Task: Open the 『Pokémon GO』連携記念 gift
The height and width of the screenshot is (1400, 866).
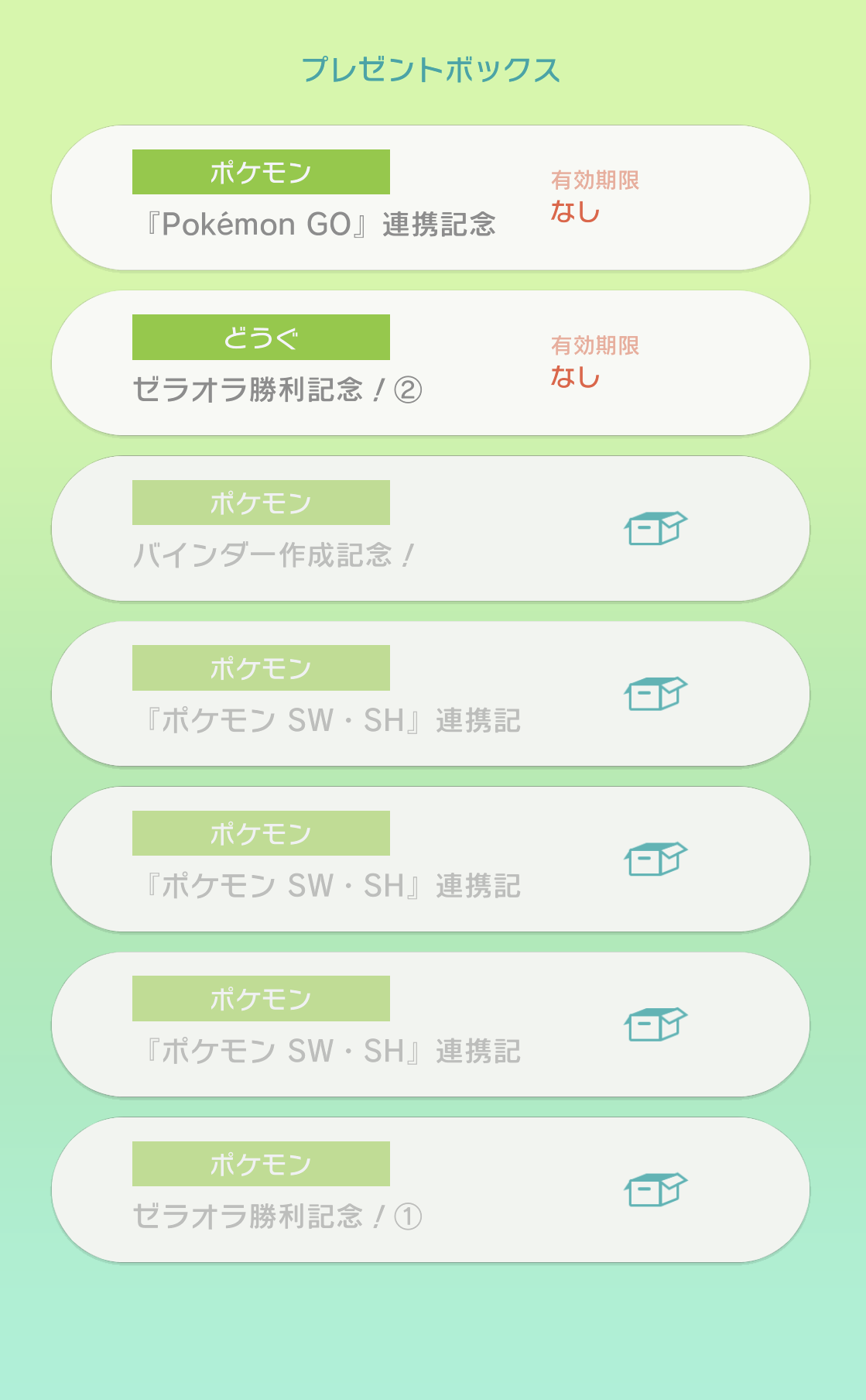Action: click(x=430, y=198)
